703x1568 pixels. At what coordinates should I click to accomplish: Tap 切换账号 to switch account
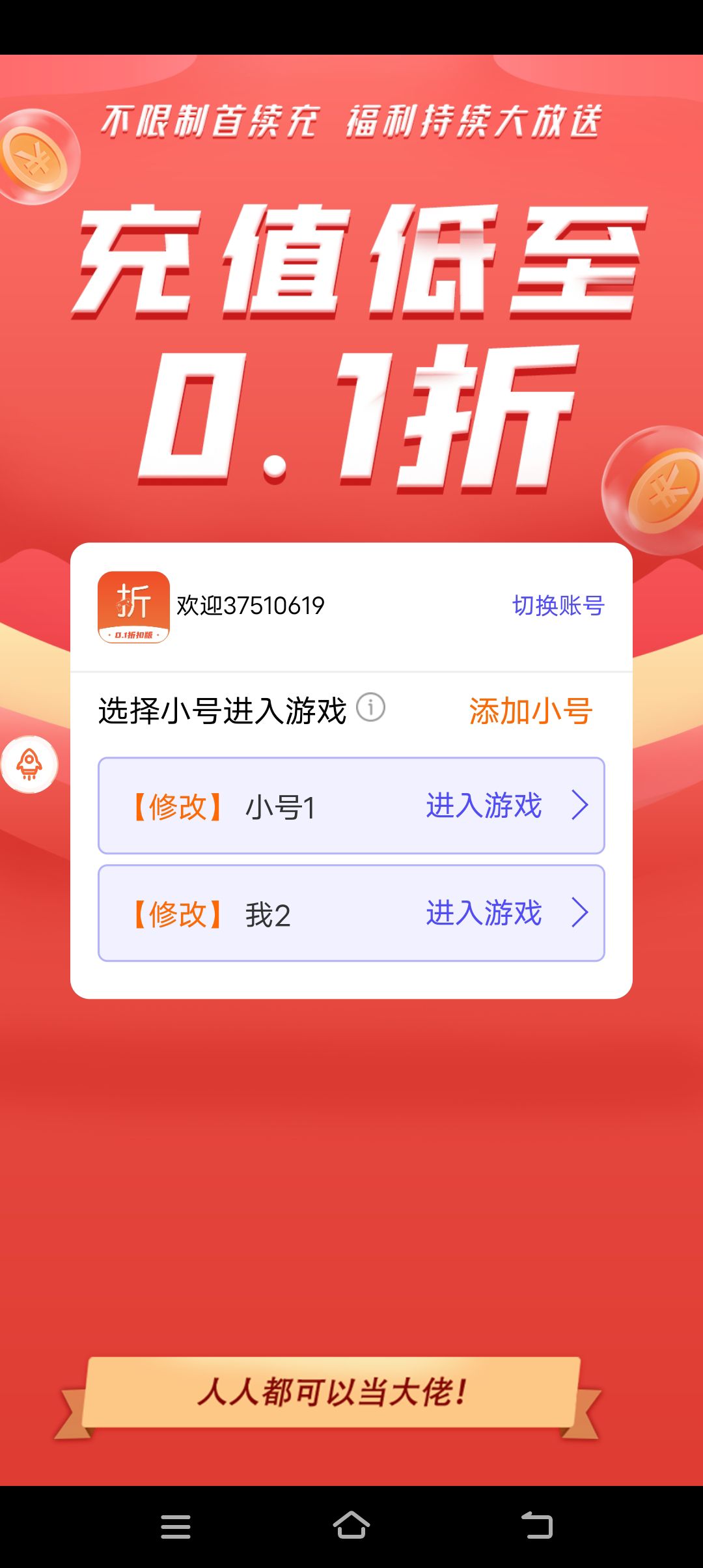pos(558,606)
